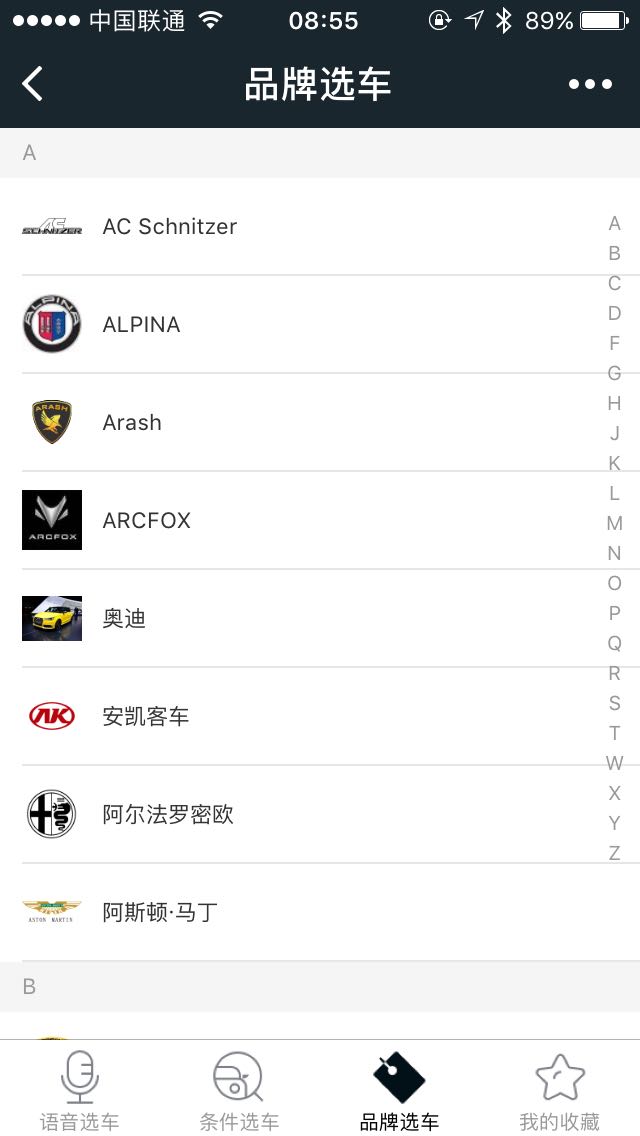Open the 我的收藏 tab

pos(559,1090)
